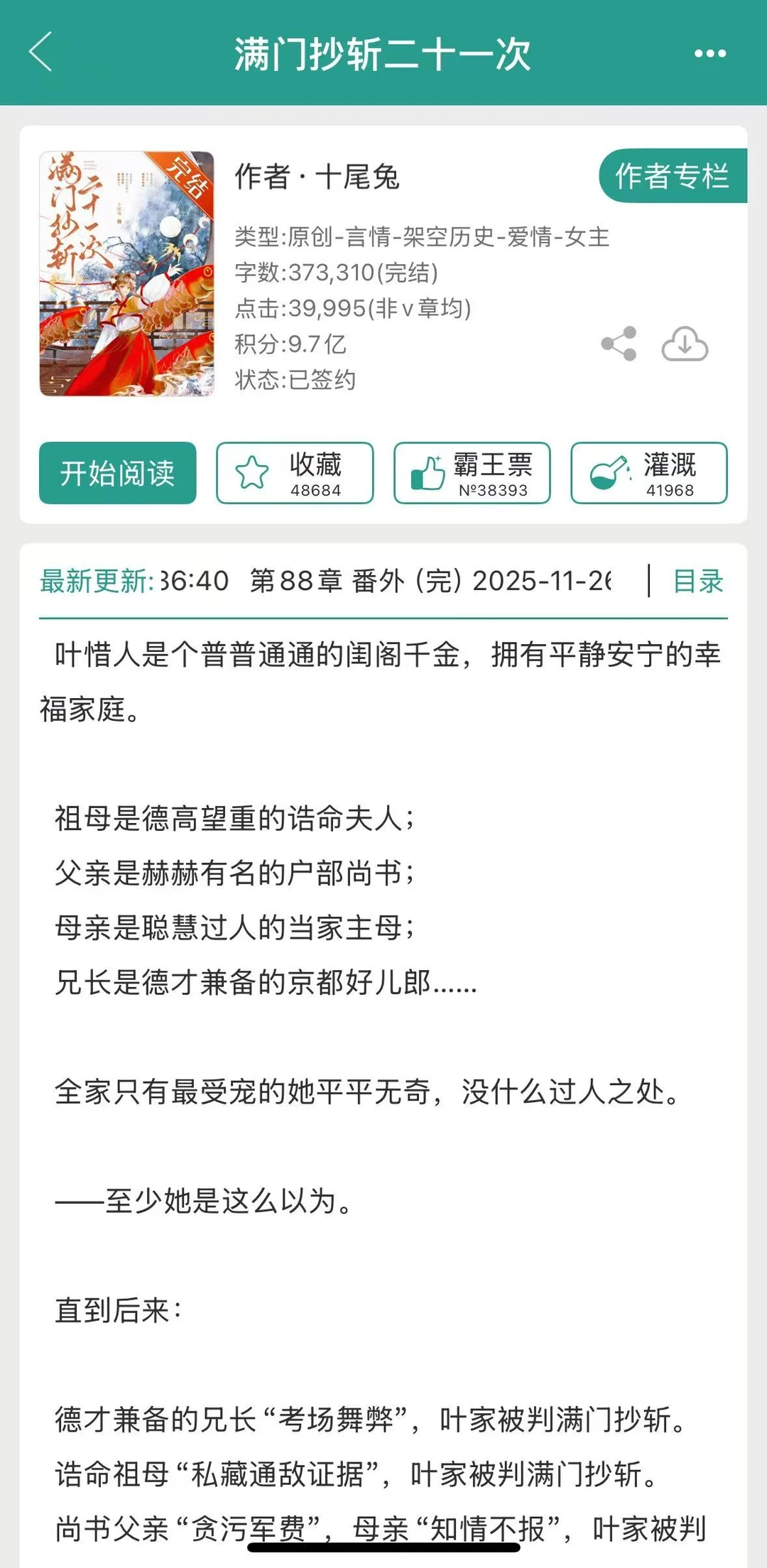This screenshot has width=767, height=1568.
Task: Cast a 霸王票 vote
Action: pos(472,474)
